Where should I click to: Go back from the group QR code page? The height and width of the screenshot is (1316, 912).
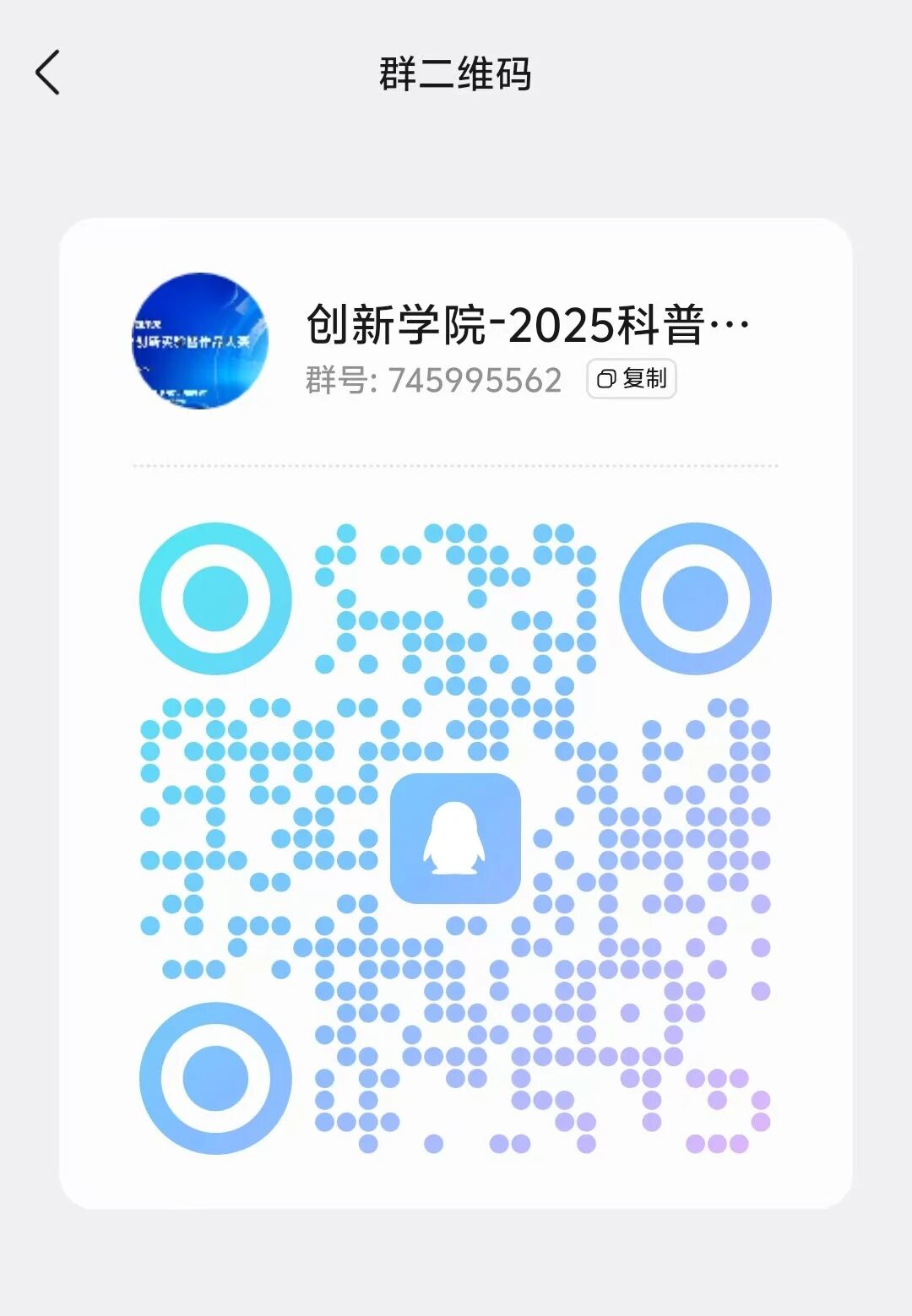(x=48, y=73)
